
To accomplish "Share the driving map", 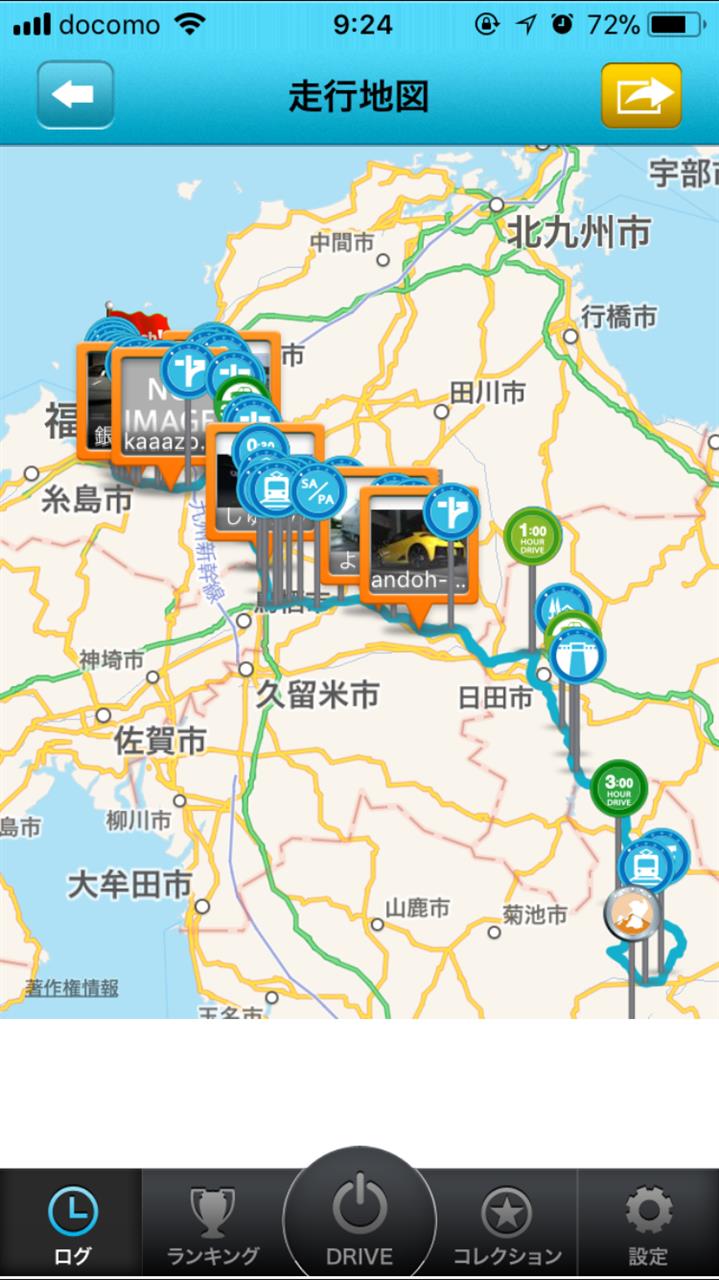I will [641, 95].
